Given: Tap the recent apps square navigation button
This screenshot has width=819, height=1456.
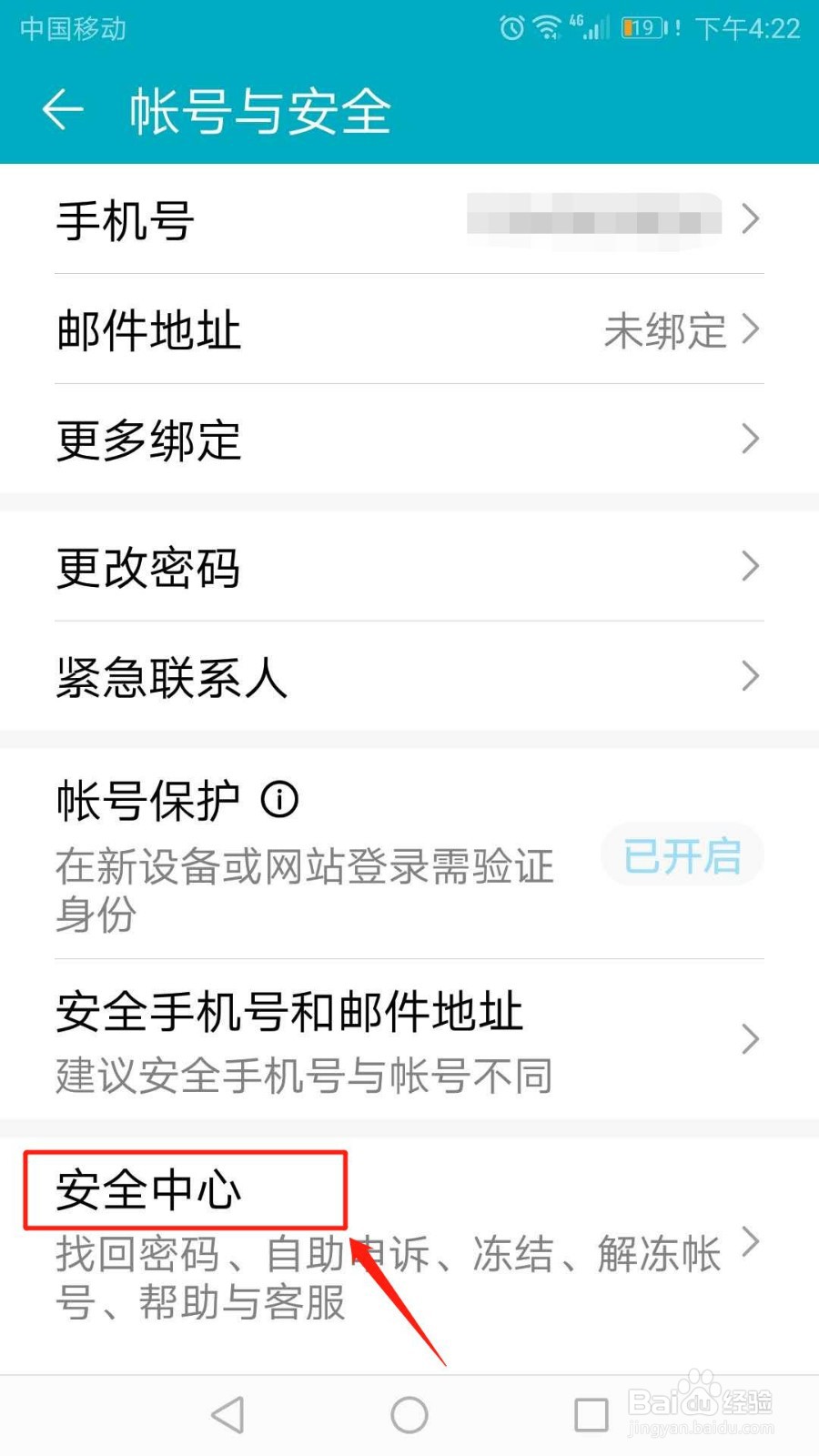Looking at the screenshot, I should (591, 1415).
